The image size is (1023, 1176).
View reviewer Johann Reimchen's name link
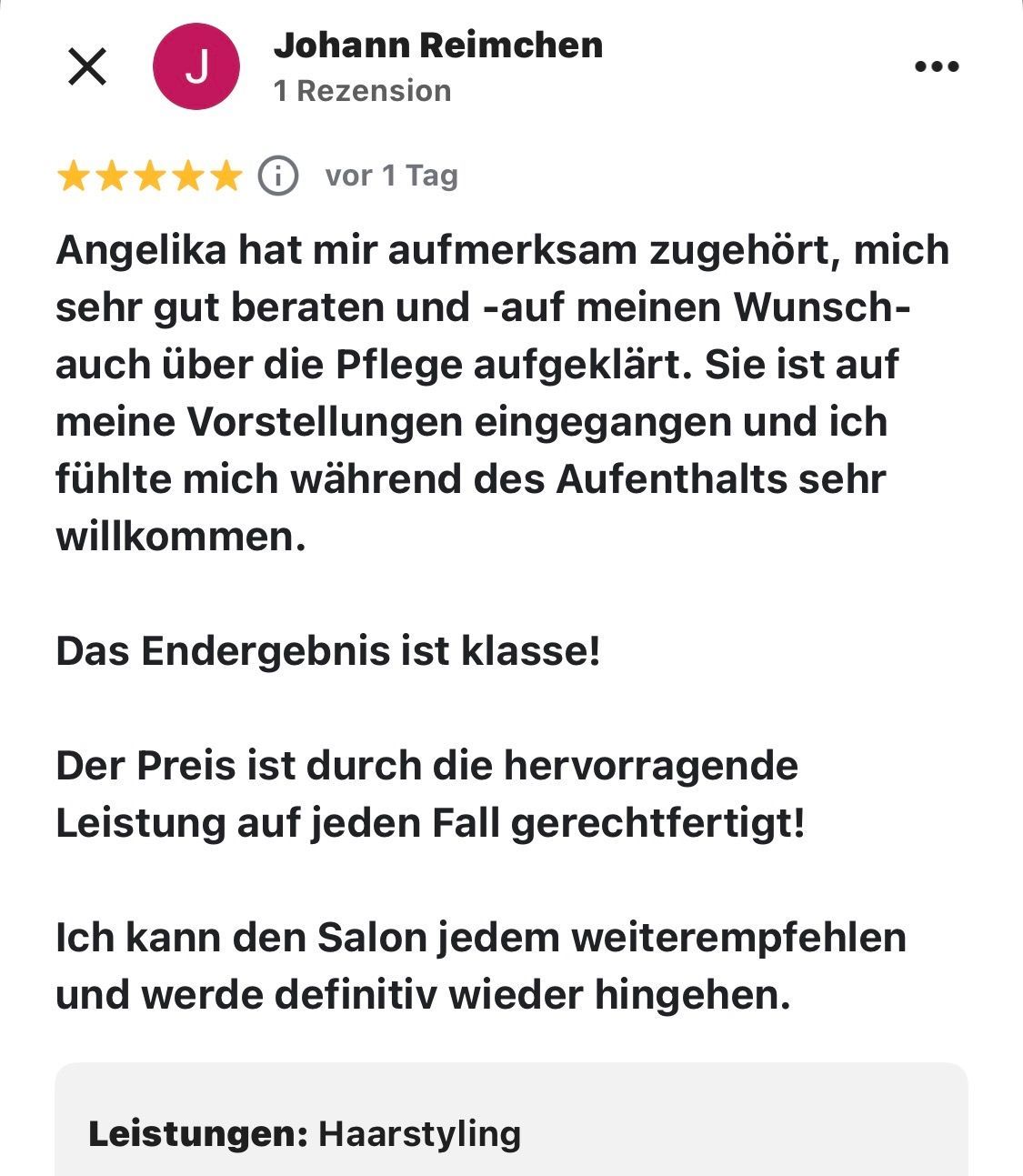point(438,45)
